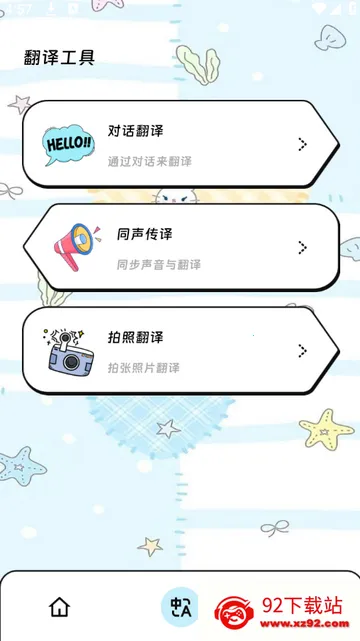
Task: Switch to the home tab
Action: (x=60, y=607)
